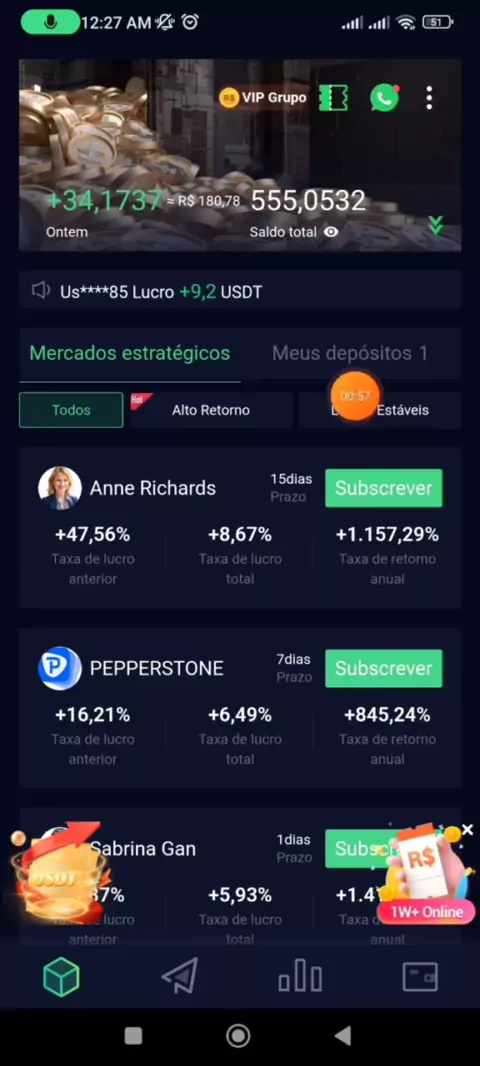Open the paper plane tab
This screenshot has height=1066, width=480.
coord(179,977)
